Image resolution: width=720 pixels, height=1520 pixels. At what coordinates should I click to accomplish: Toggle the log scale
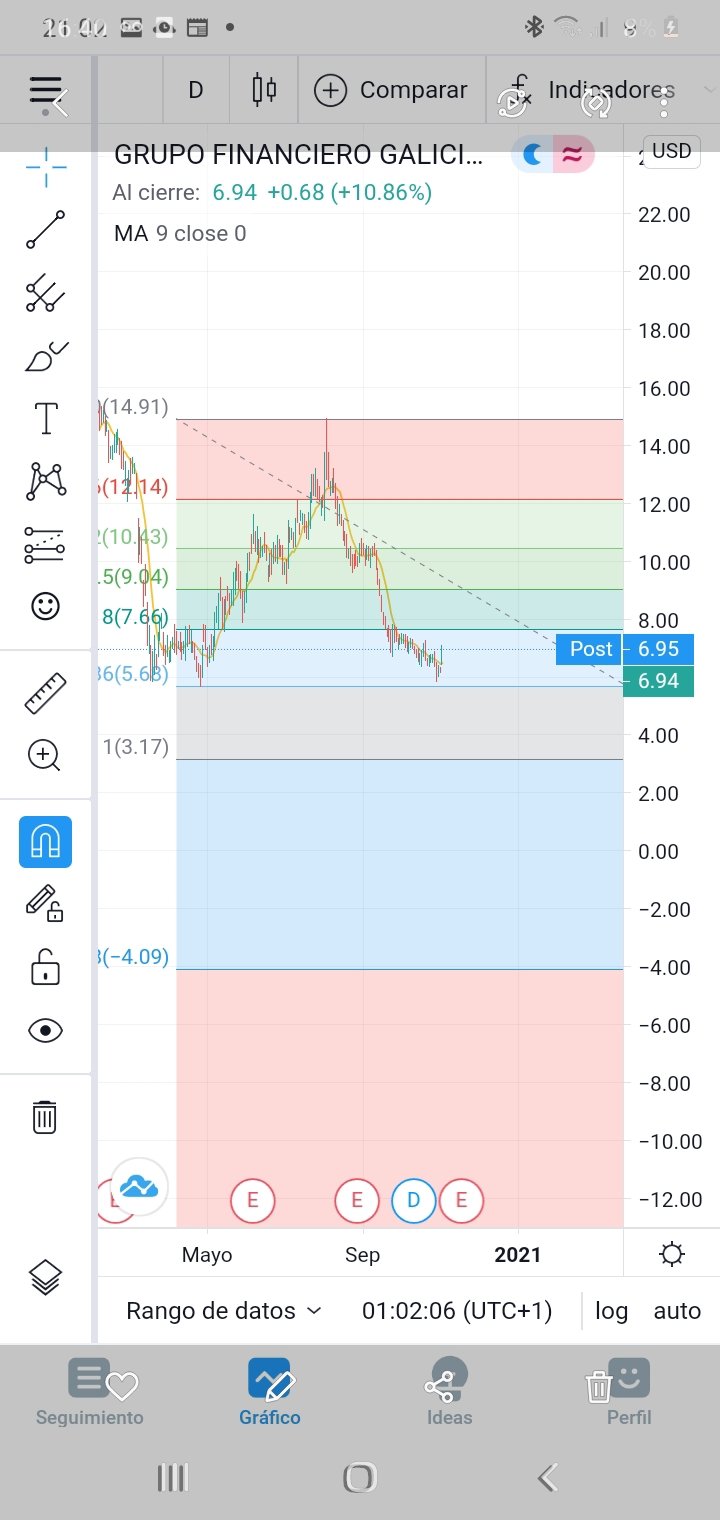tap(611, 1310)
